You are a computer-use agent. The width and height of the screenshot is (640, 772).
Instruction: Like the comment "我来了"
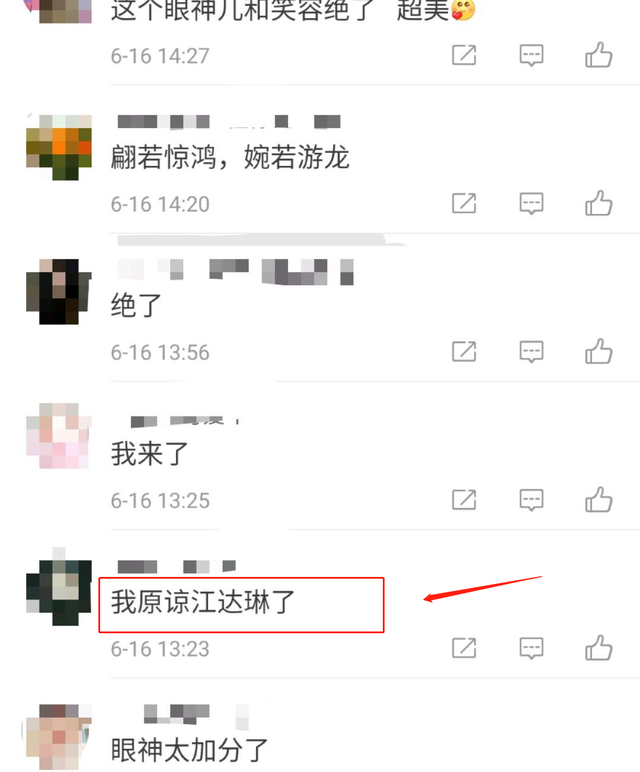(599, 499)
